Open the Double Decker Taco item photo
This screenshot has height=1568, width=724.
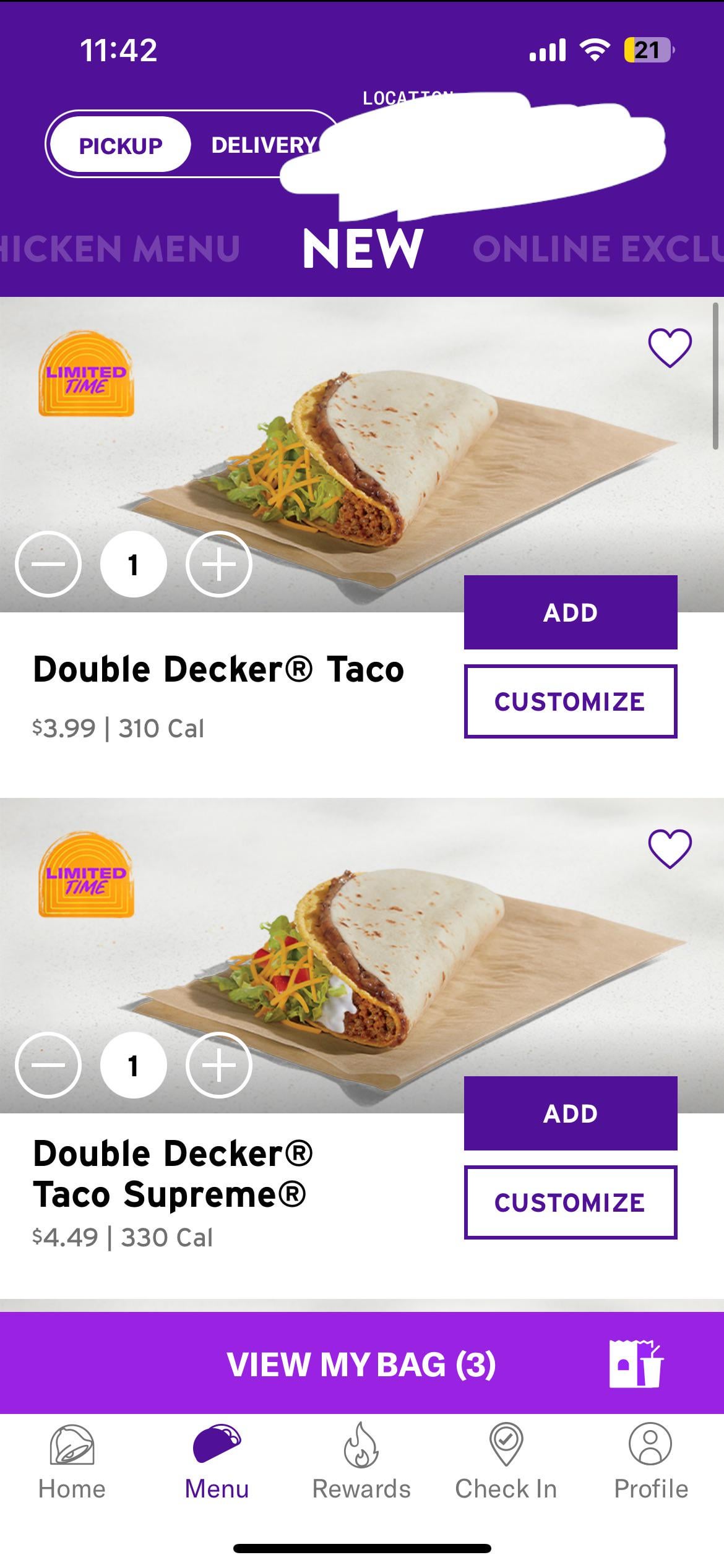click(384, 458)
